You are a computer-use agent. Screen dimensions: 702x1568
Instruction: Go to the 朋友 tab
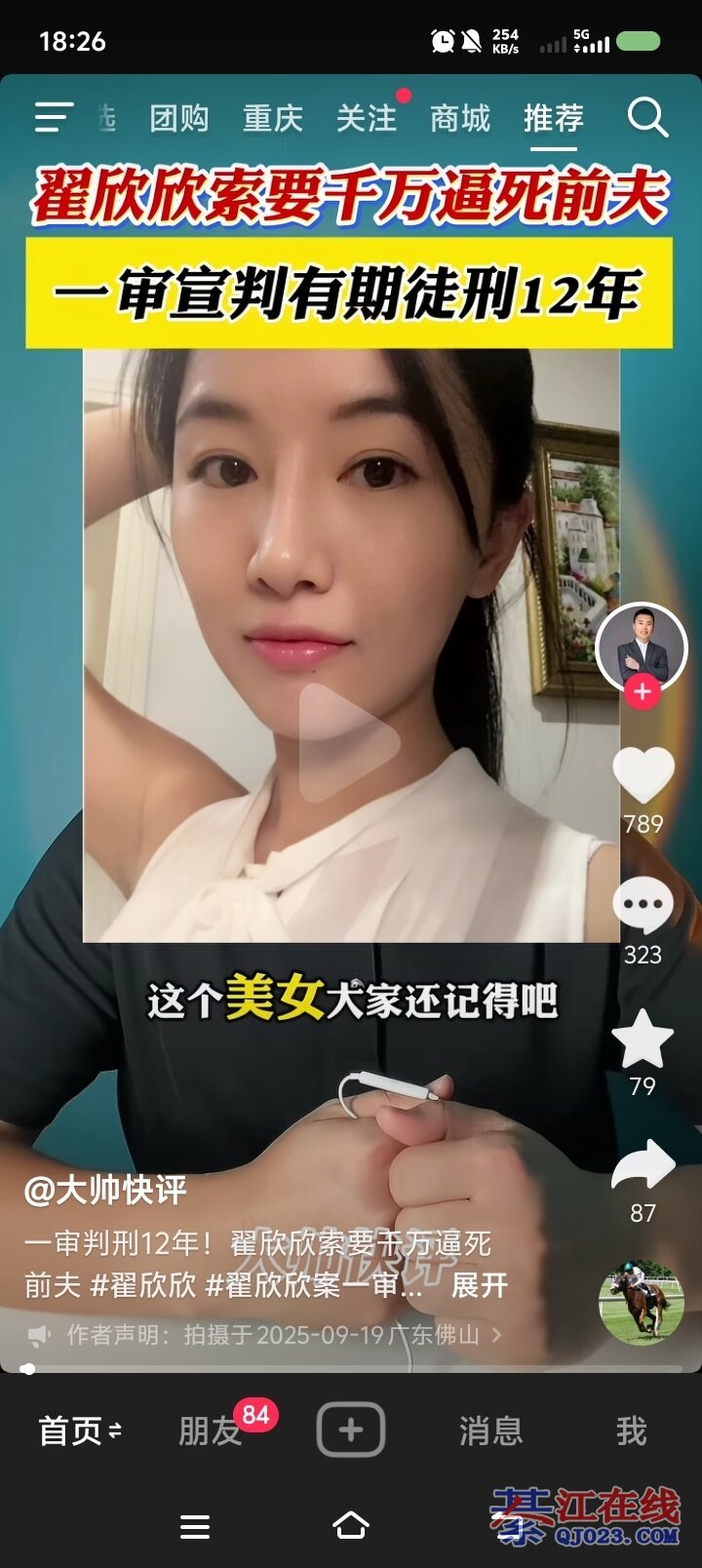tap(210, 1431)
